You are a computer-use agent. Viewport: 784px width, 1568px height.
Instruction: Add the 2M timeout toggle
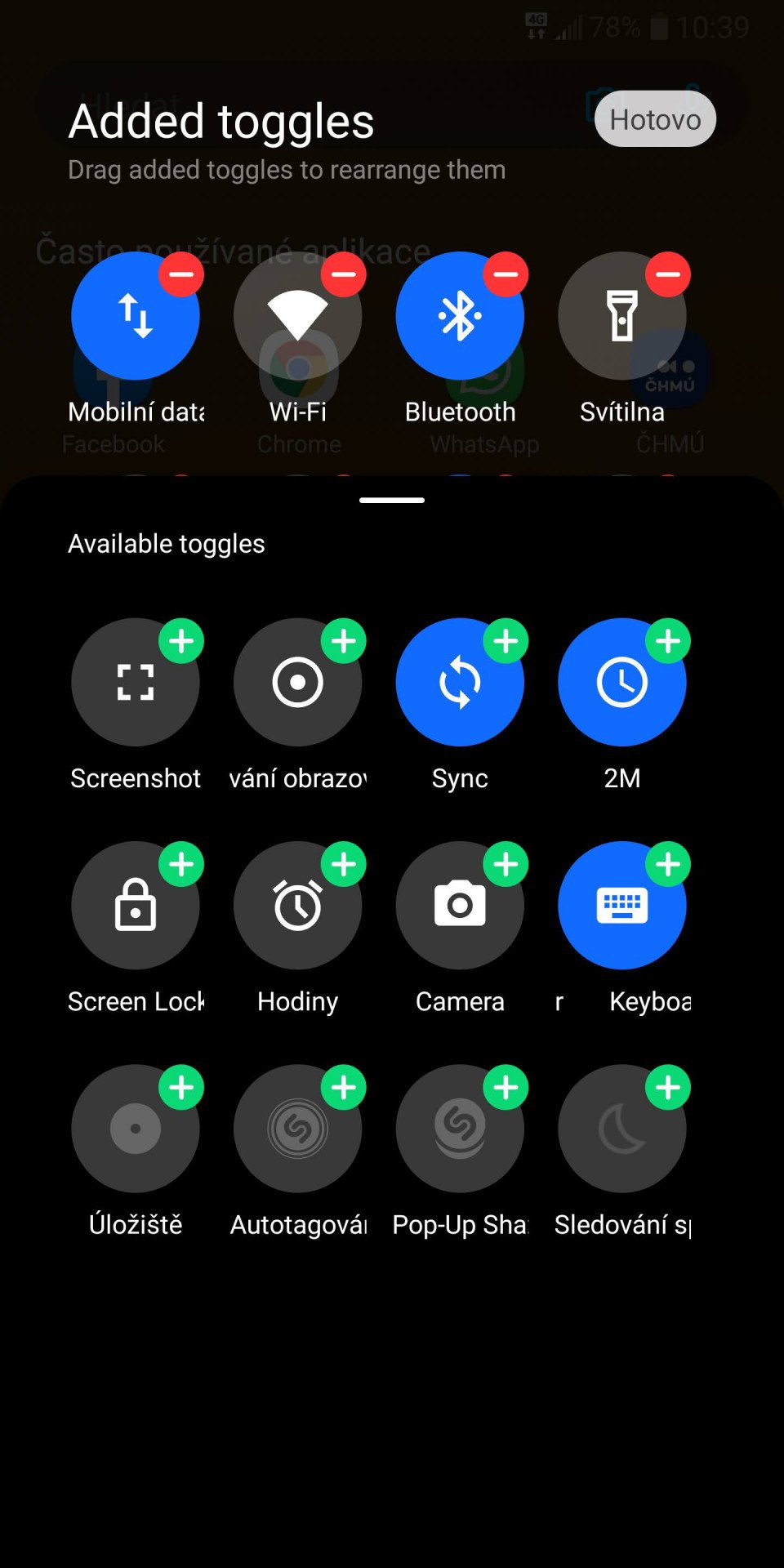(x=668, y=641)
